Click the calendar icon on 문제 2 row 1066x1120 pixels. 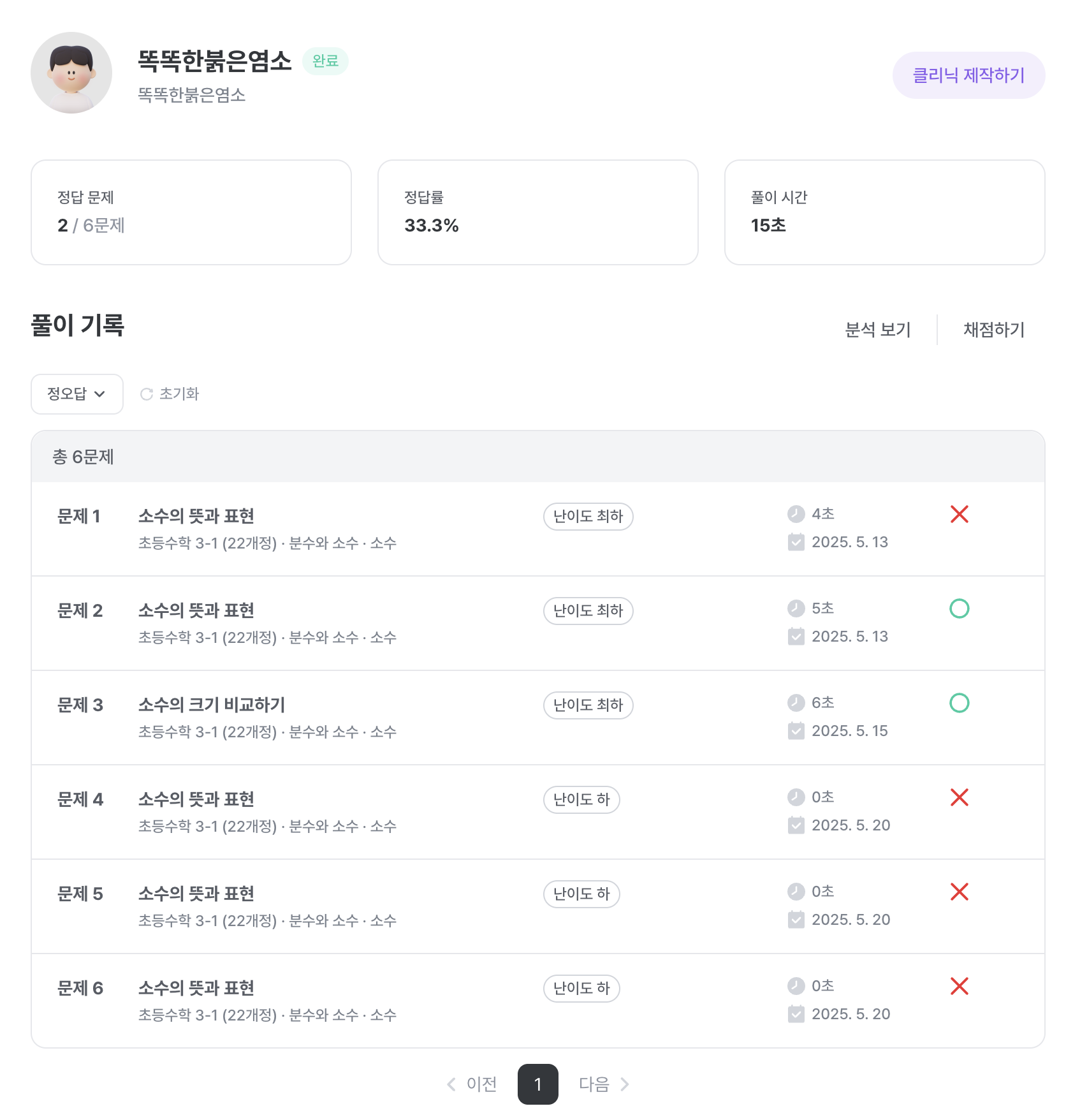pyautogui.click(x=795, y=635)
